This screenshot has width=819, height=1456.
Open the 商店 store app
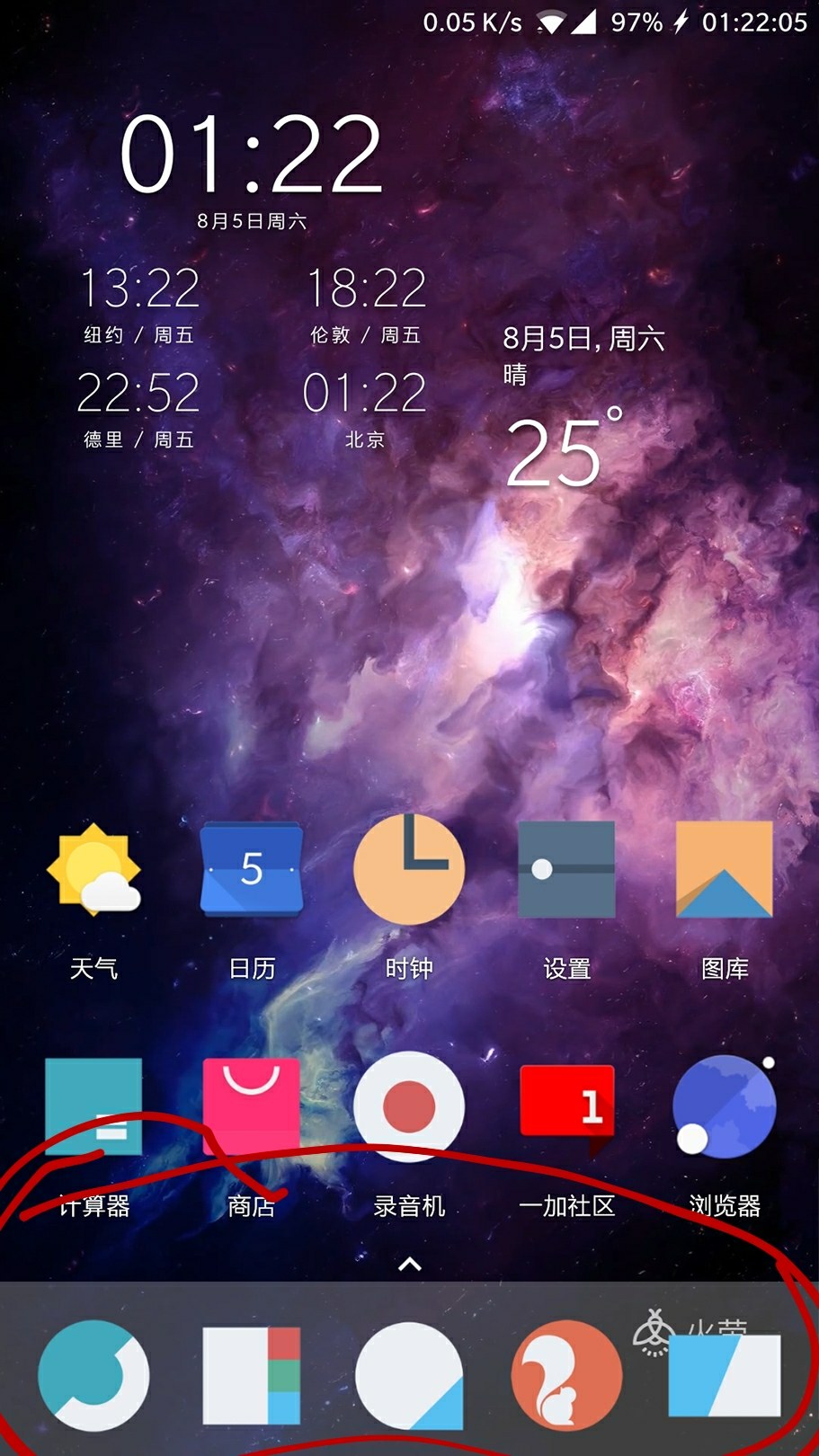[x=252, y=1107]
